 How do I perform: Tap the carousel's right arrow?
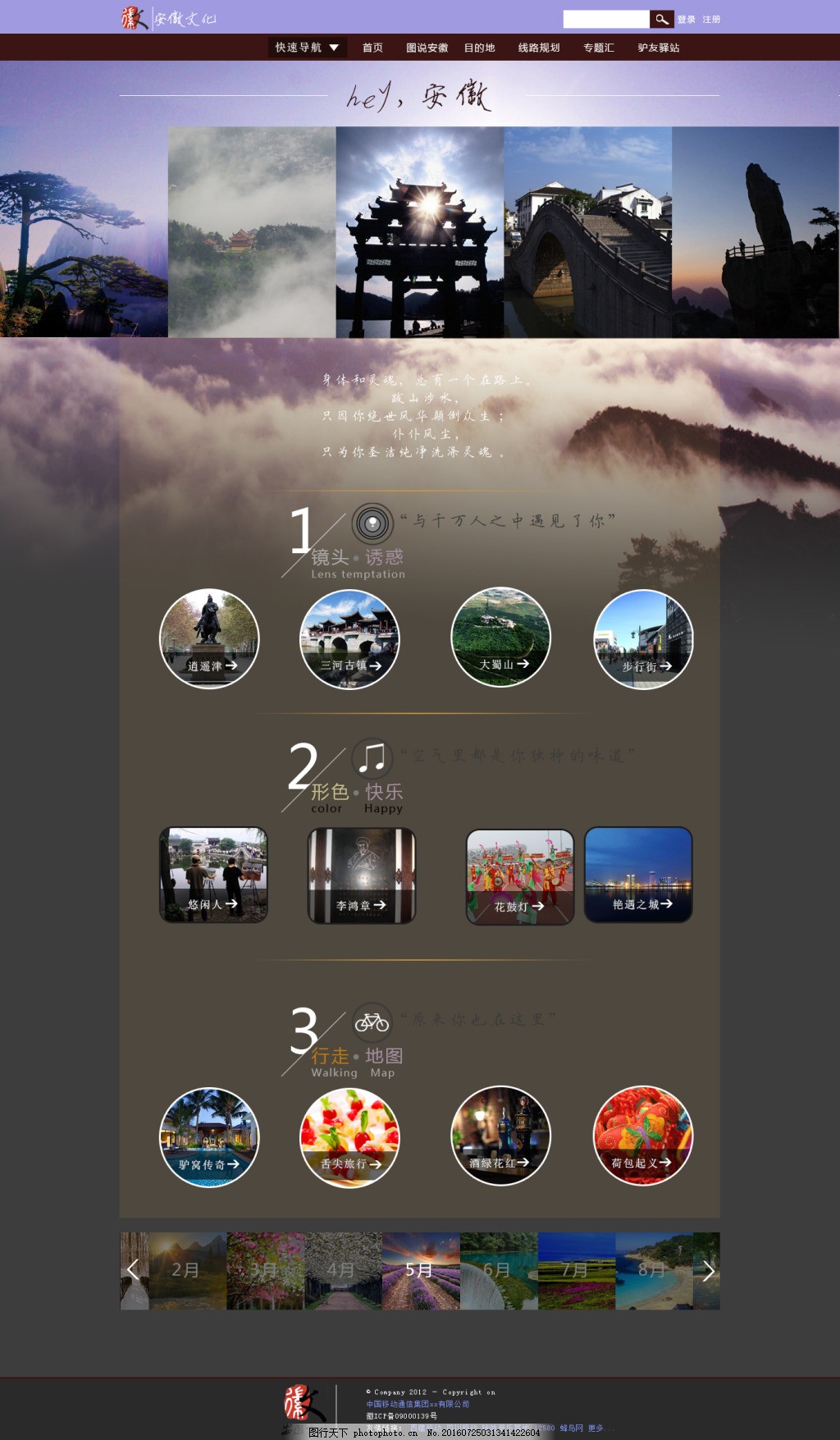point(708,1271)
